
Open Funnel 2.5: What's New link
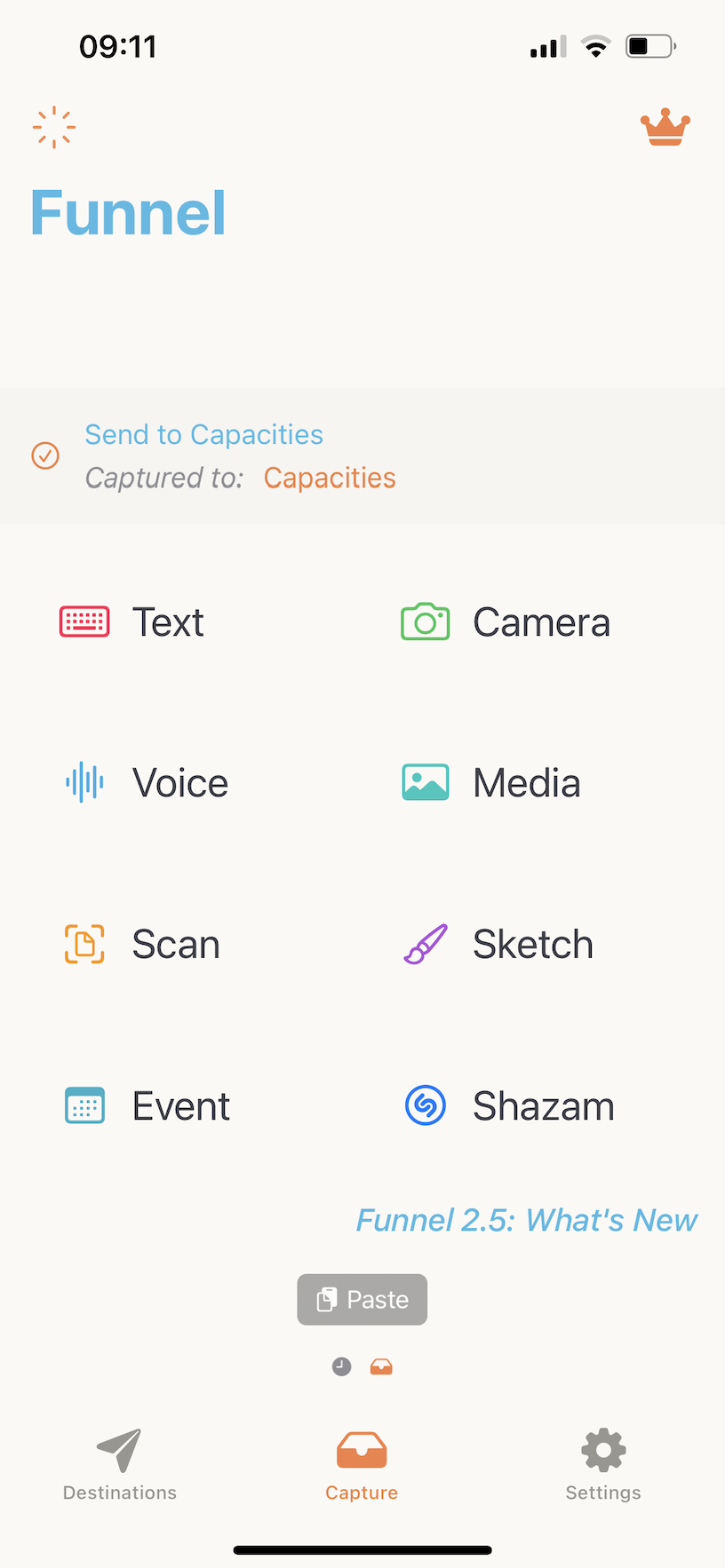(526, 1221)
